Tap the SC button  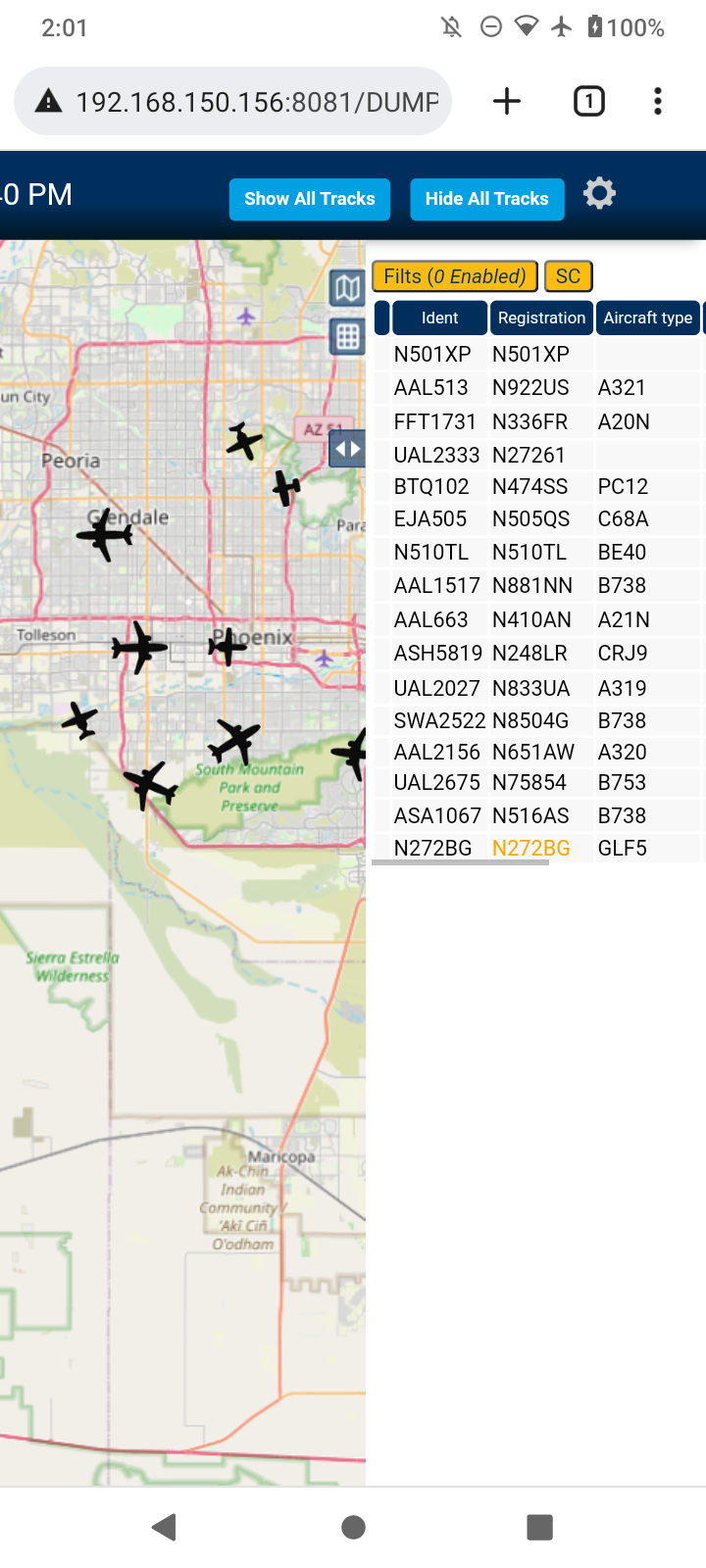pos(569,276)
